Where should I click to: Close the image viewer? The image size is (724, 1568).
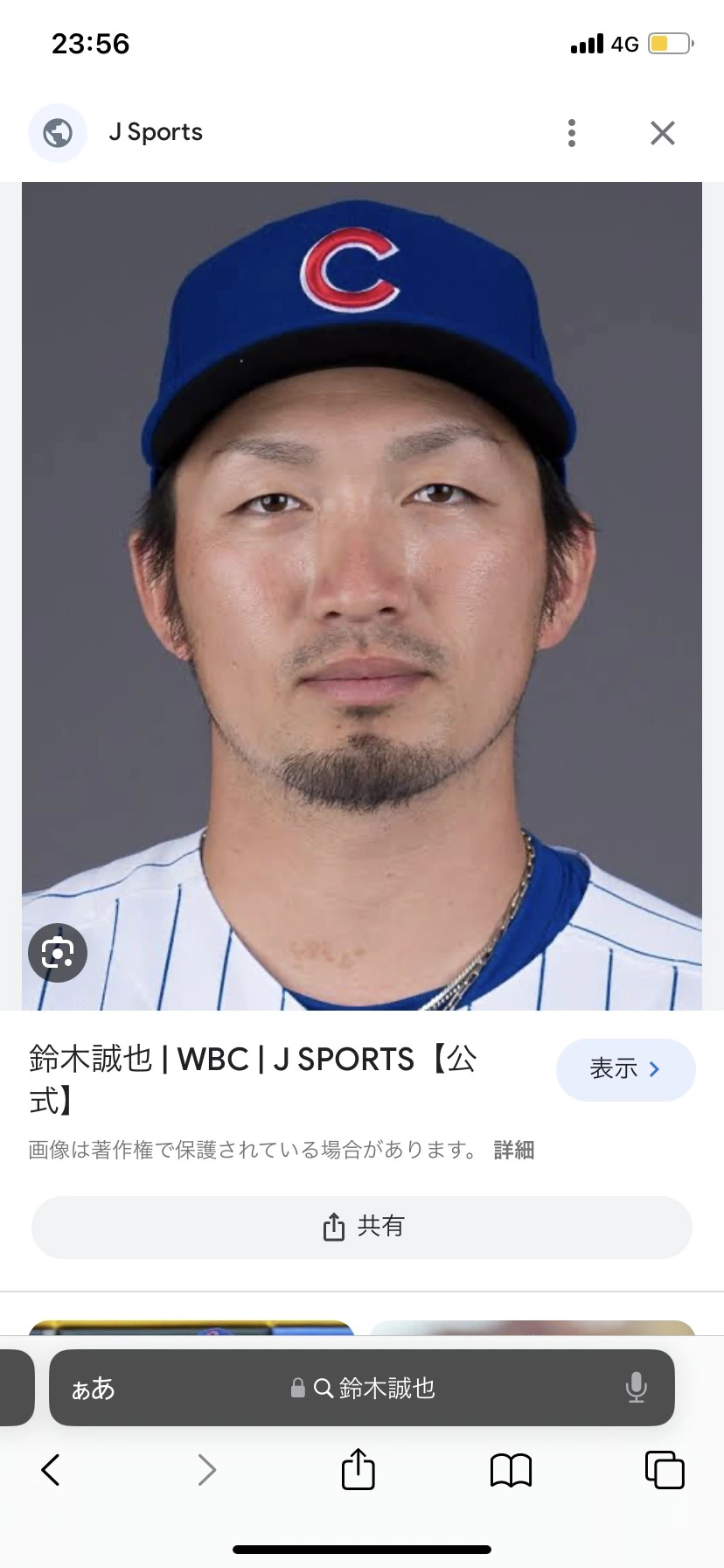click(662, 133)
